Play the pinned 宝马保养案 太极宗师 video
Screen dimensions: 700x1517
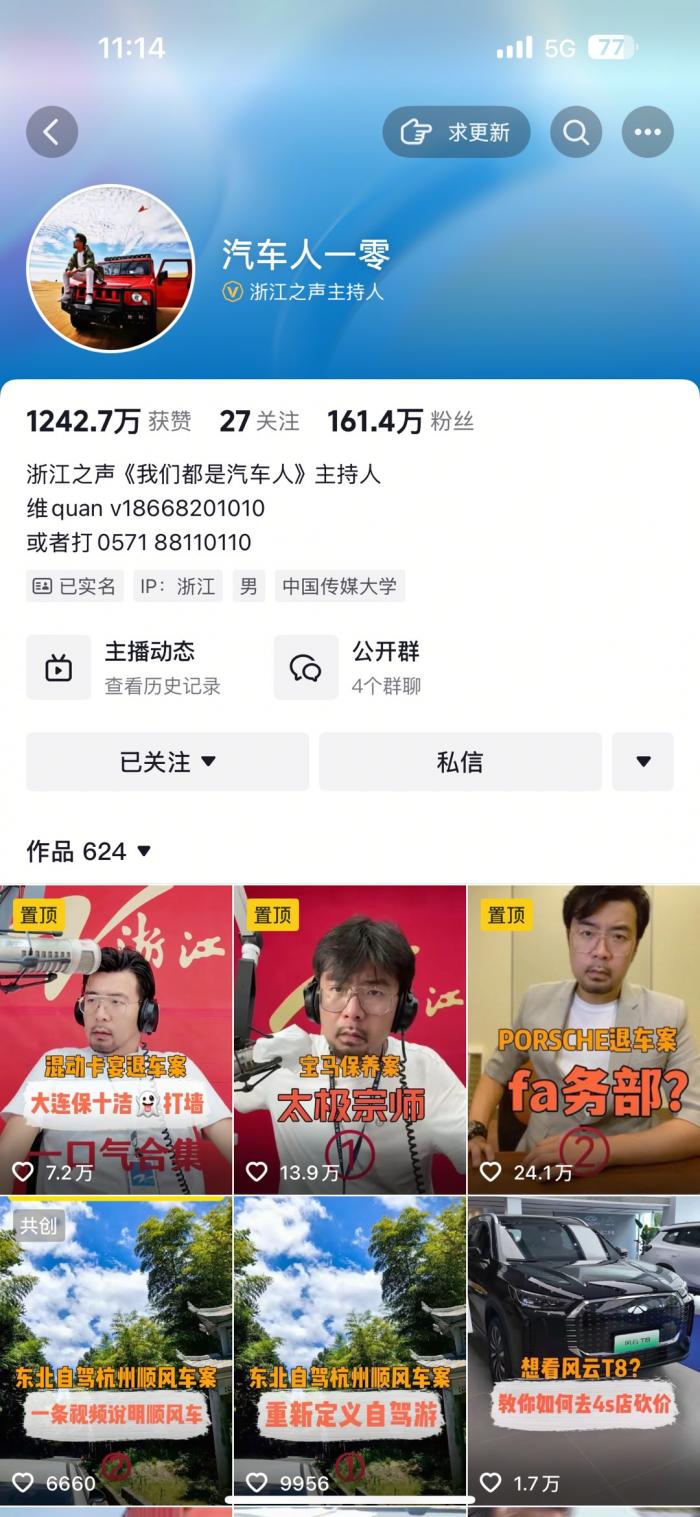(350, 1040)
